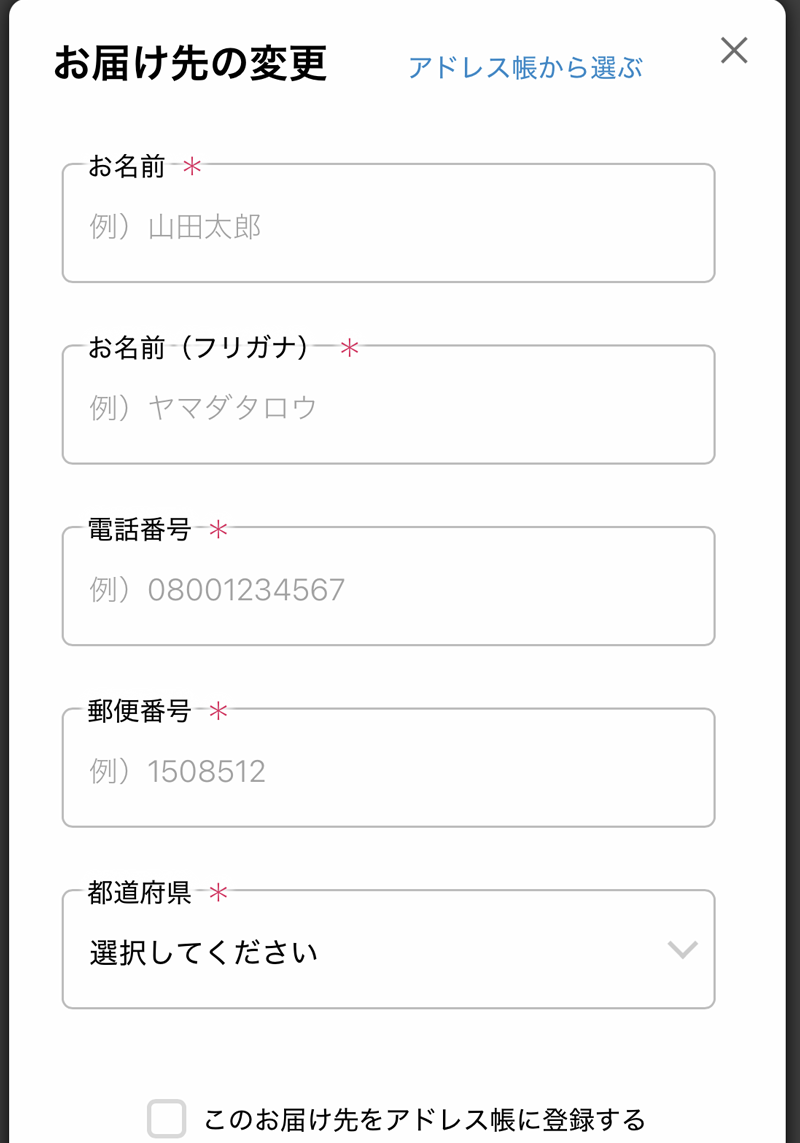The image size is (800, 1143).
Task: Check このお届け先をアドレス帳に登録する
Action: 167,1119
